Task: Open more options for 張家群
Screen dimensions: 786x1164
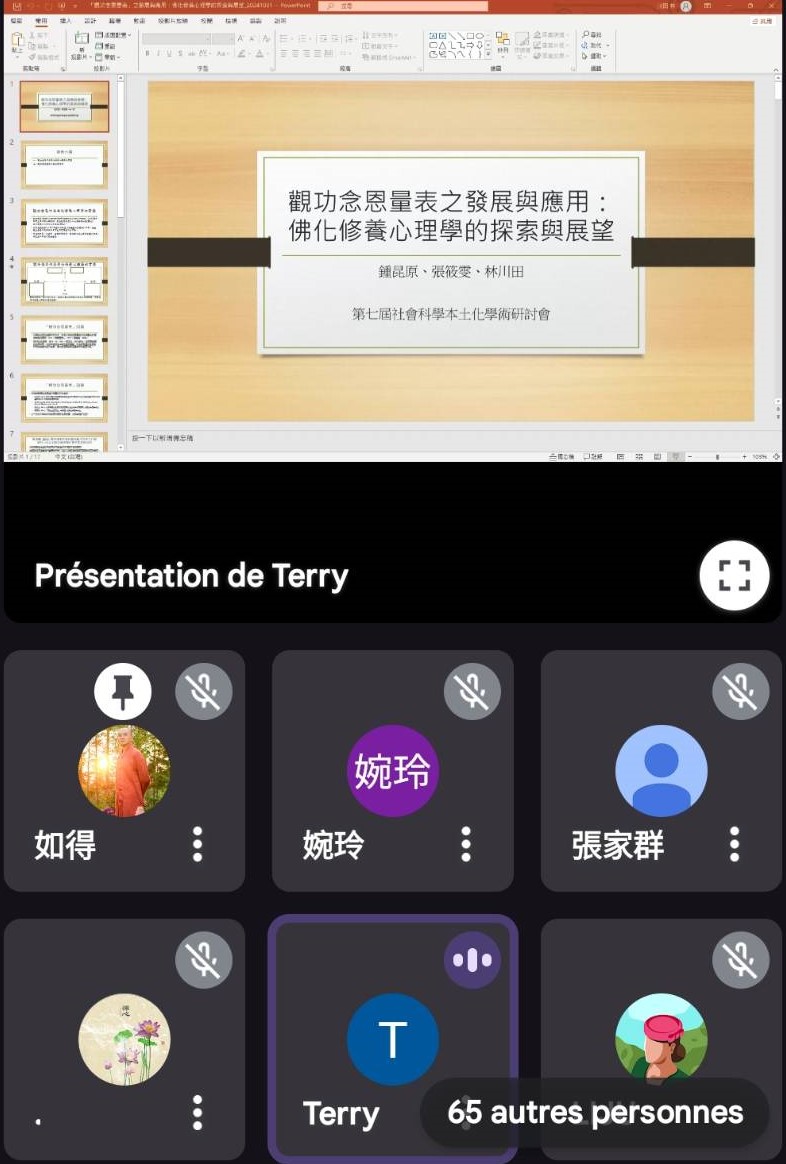Action: (734, 844)
